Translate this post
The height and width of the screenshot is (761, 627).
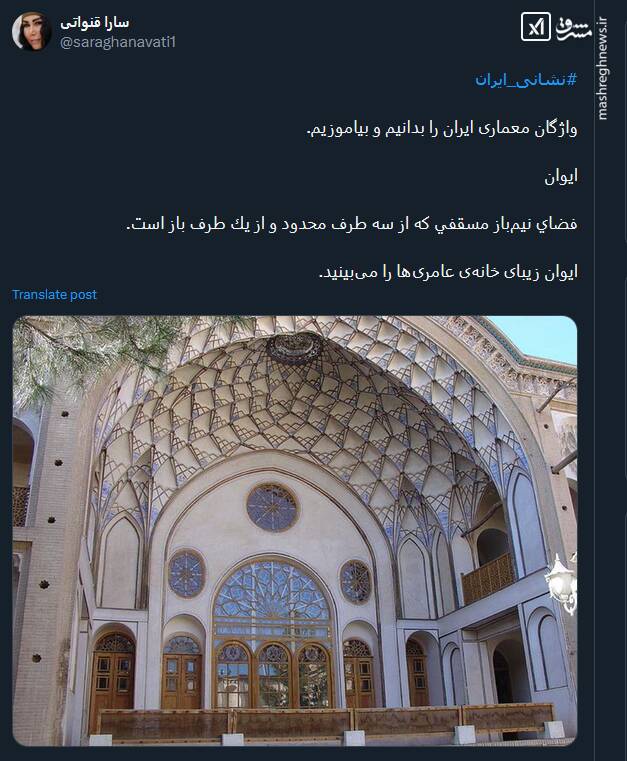[x=55, y=295]
